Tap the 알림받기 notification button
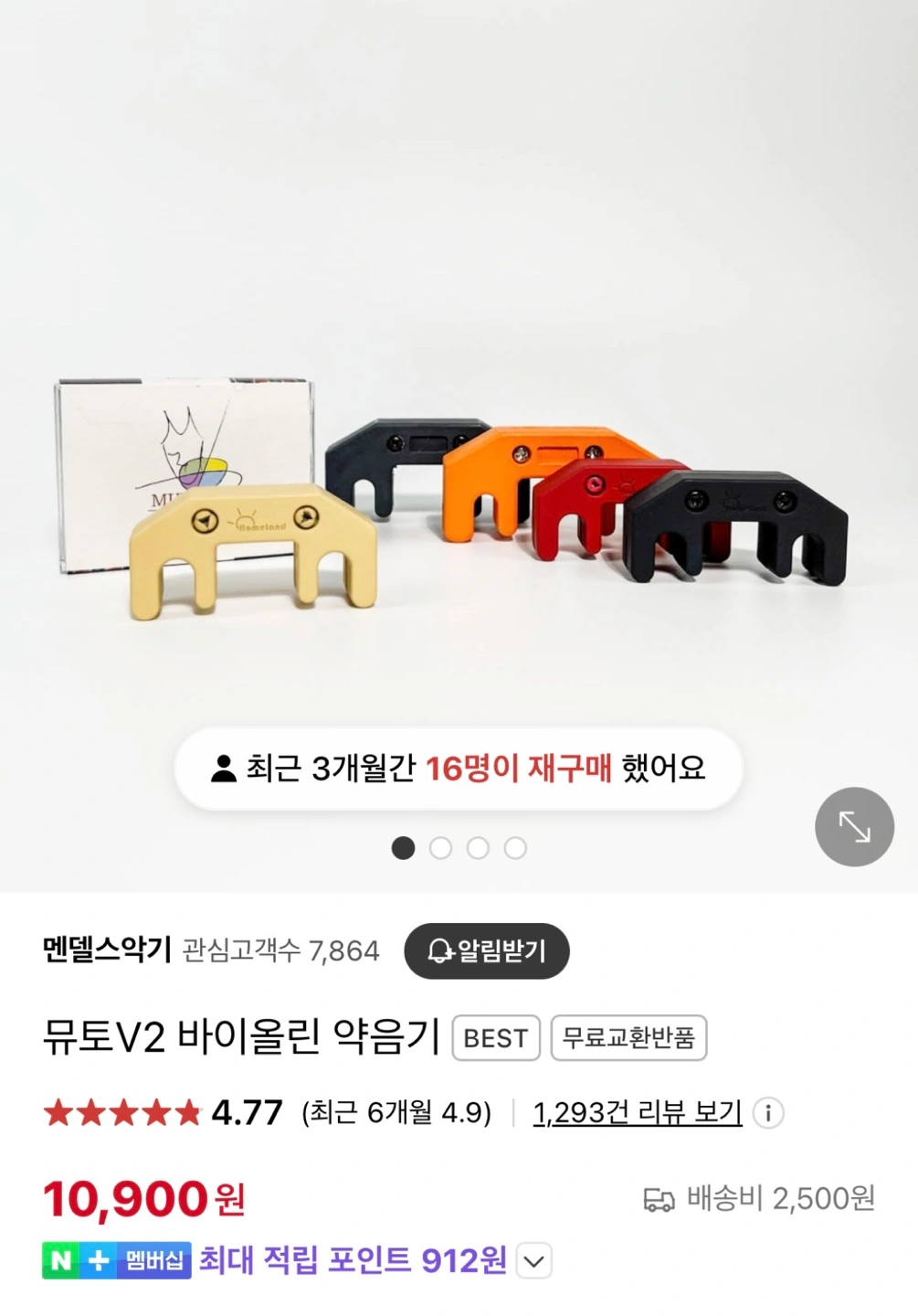 tap(487, 950)
